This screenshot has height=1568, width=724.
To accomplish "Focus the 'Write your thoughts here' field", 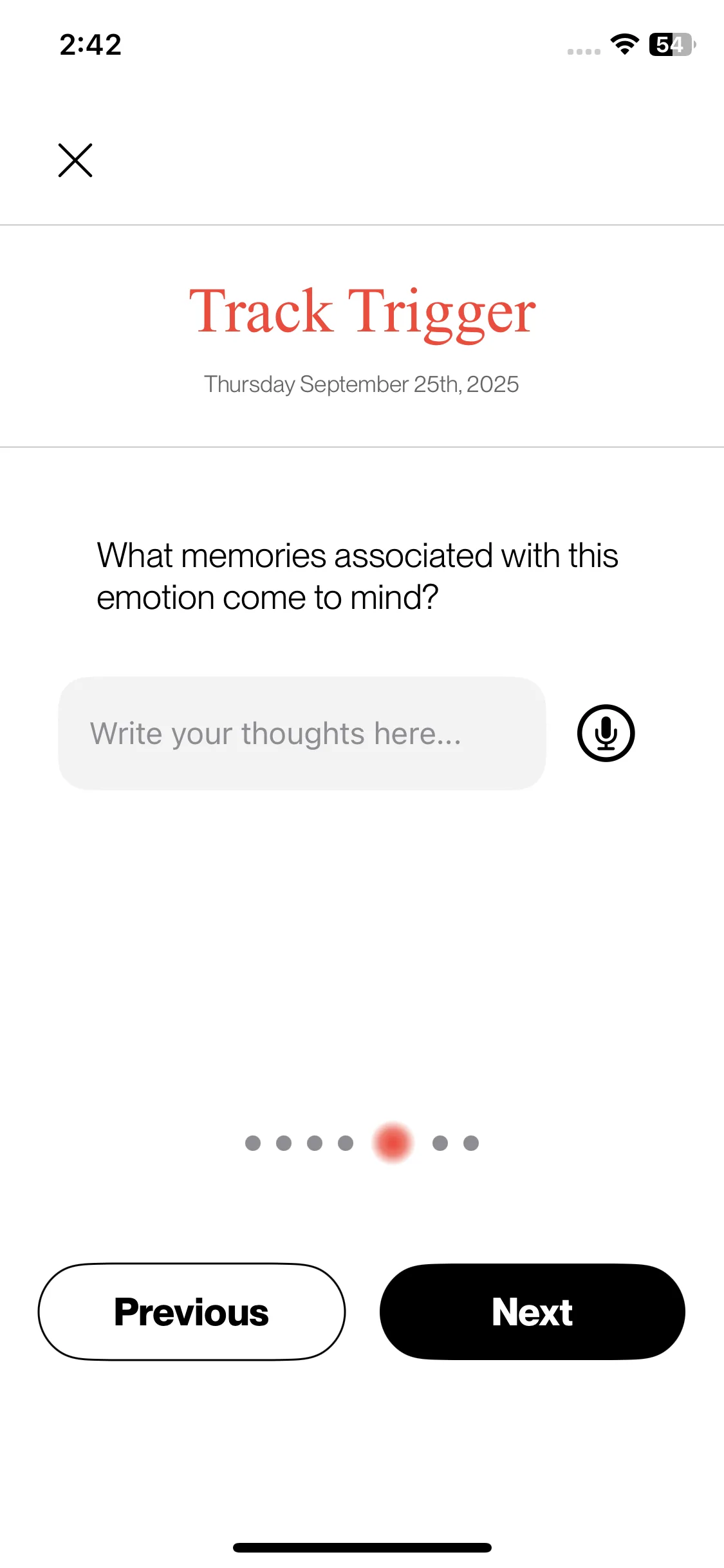I will coord(302,733).
